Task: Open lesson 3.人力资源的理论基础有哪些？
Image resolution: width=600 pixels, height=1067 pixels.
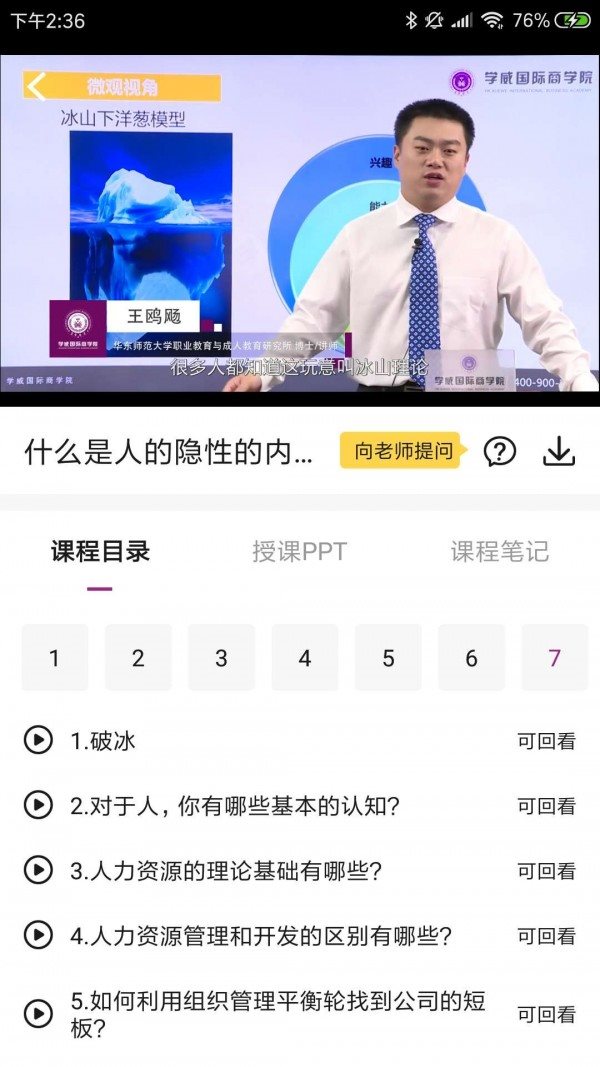Action: point(226,871)
